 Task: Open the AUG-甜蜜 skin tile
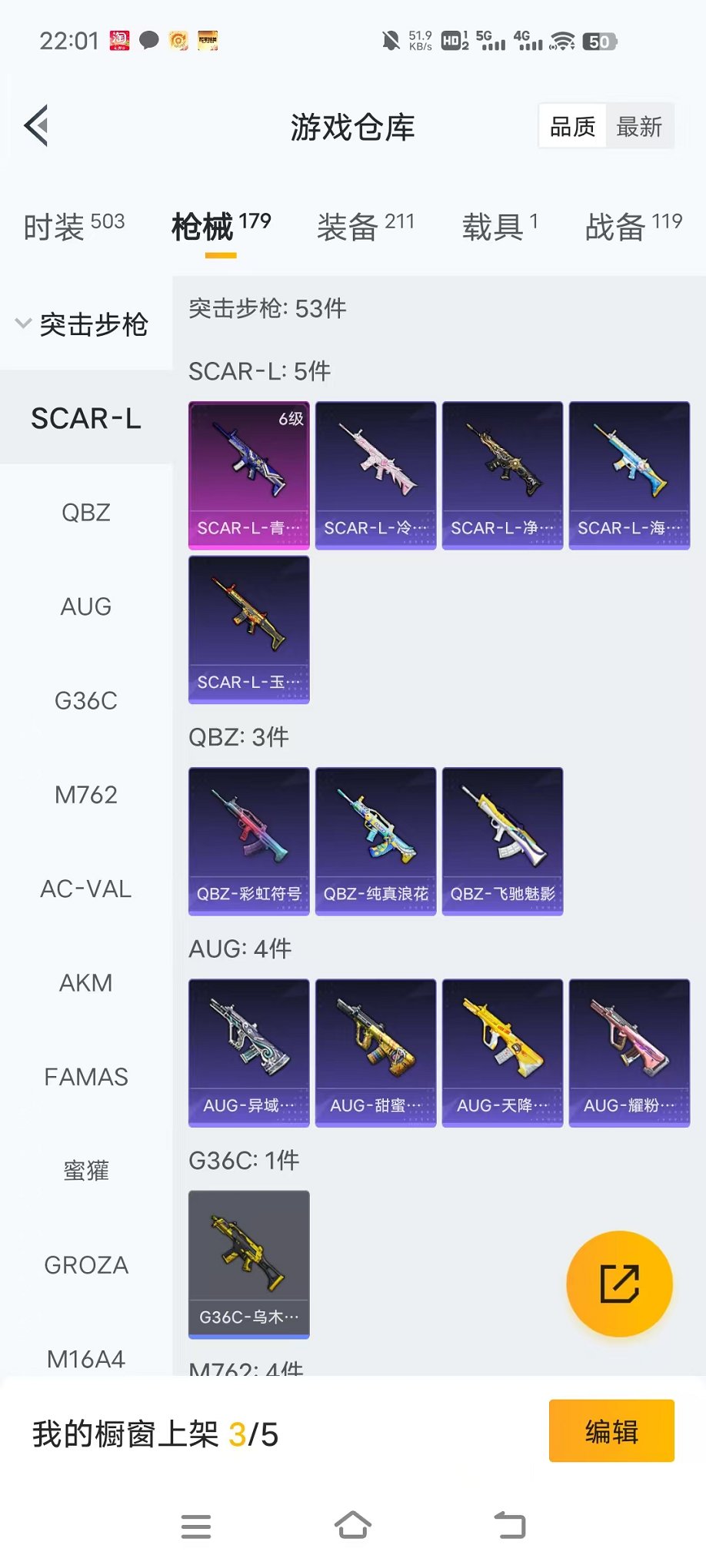pyautogui.click(x=375, y=1052)
